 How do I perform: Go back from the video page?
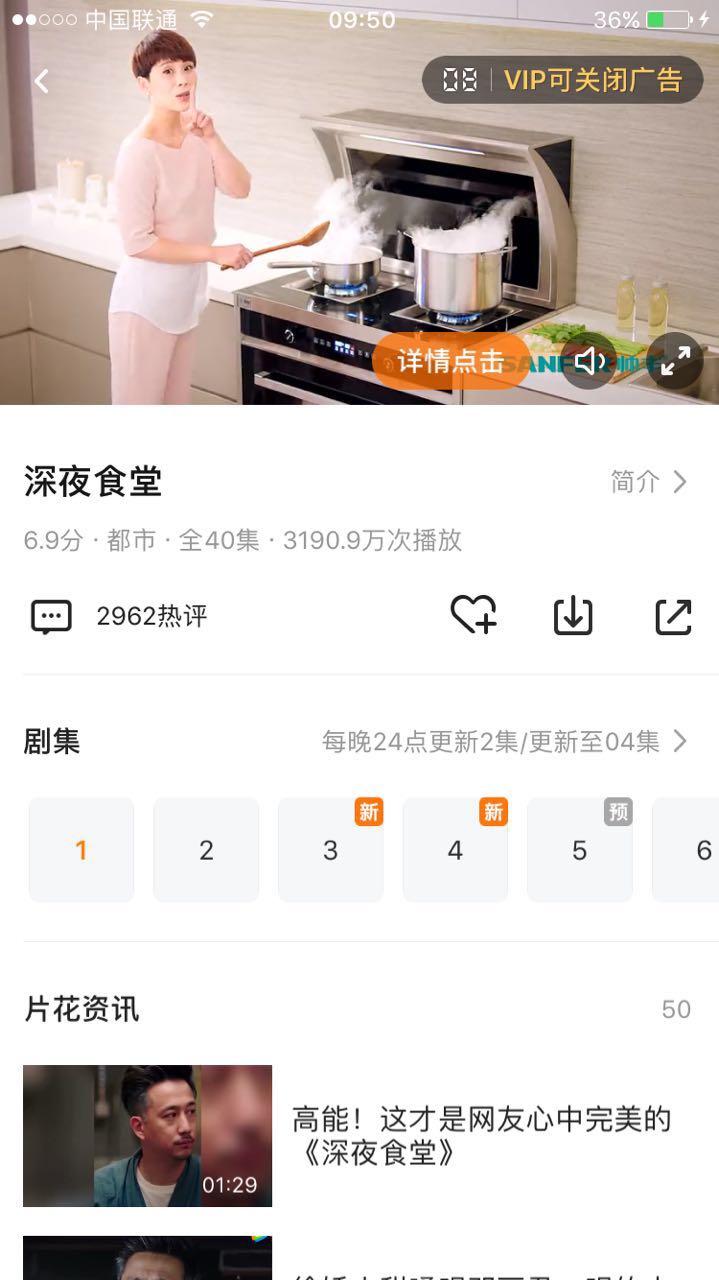(x=41, y=81)
